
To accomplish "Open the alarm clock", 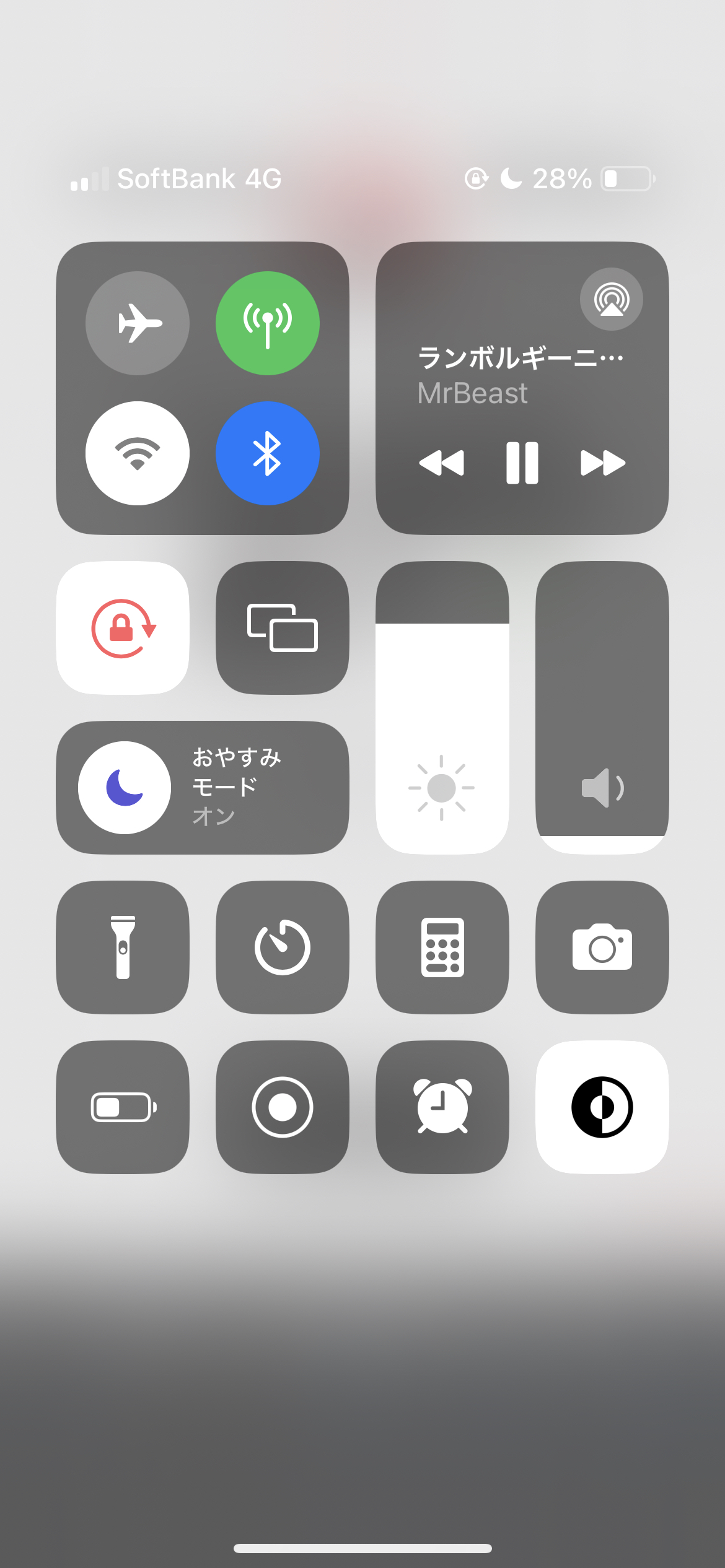I will [442, 1107].
